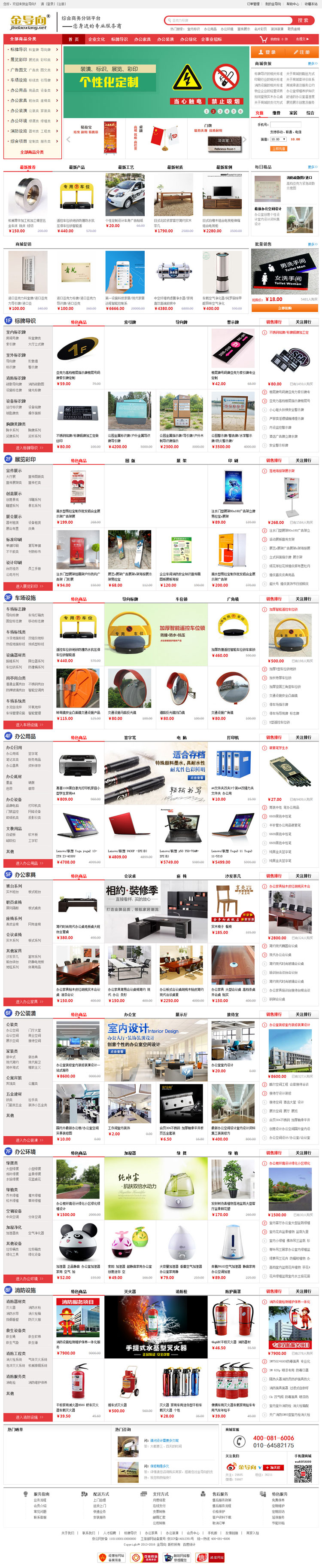
Task: Hit the red 搜索 search button
Action: click(303, 20)
